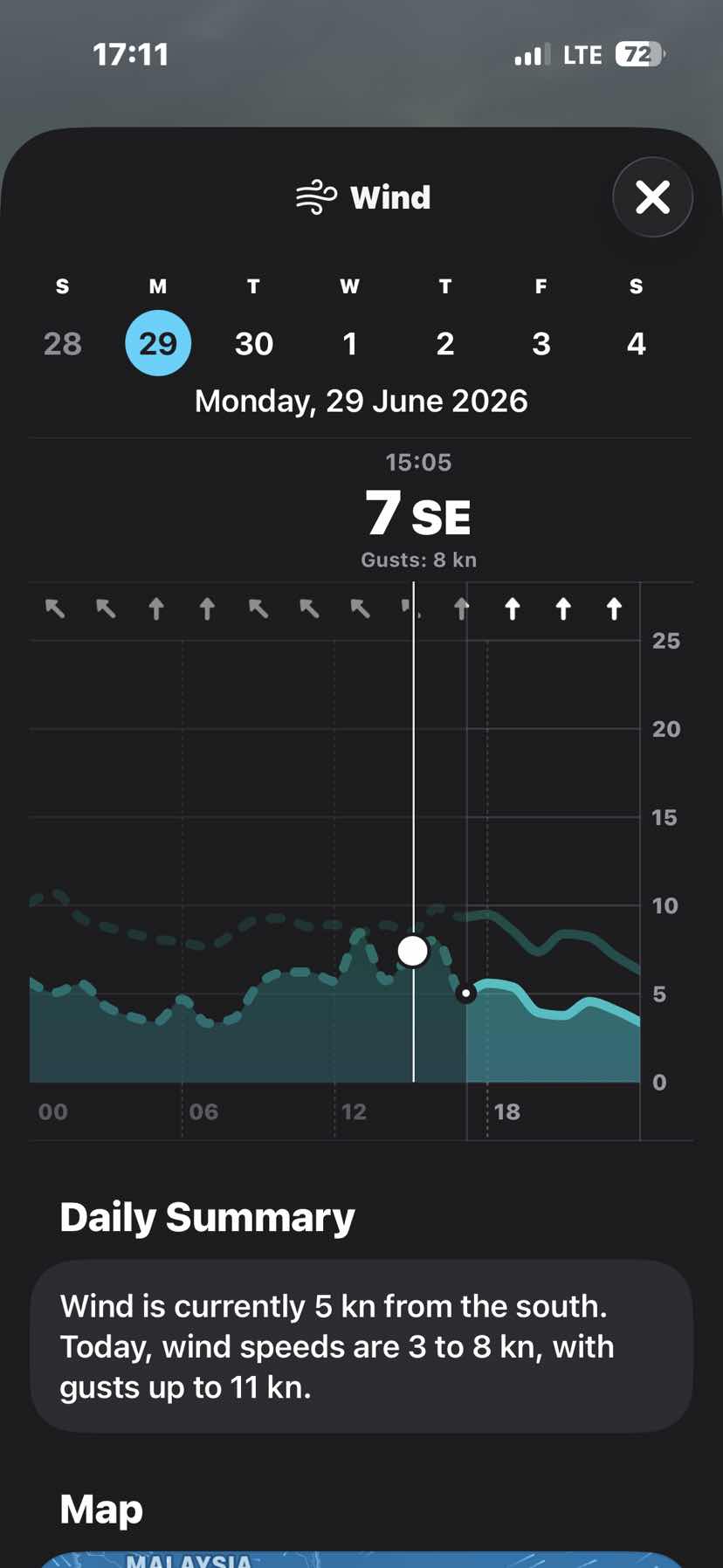Select Monday 29 in the day picker
723x1568 pixels.
coord(158,343)
